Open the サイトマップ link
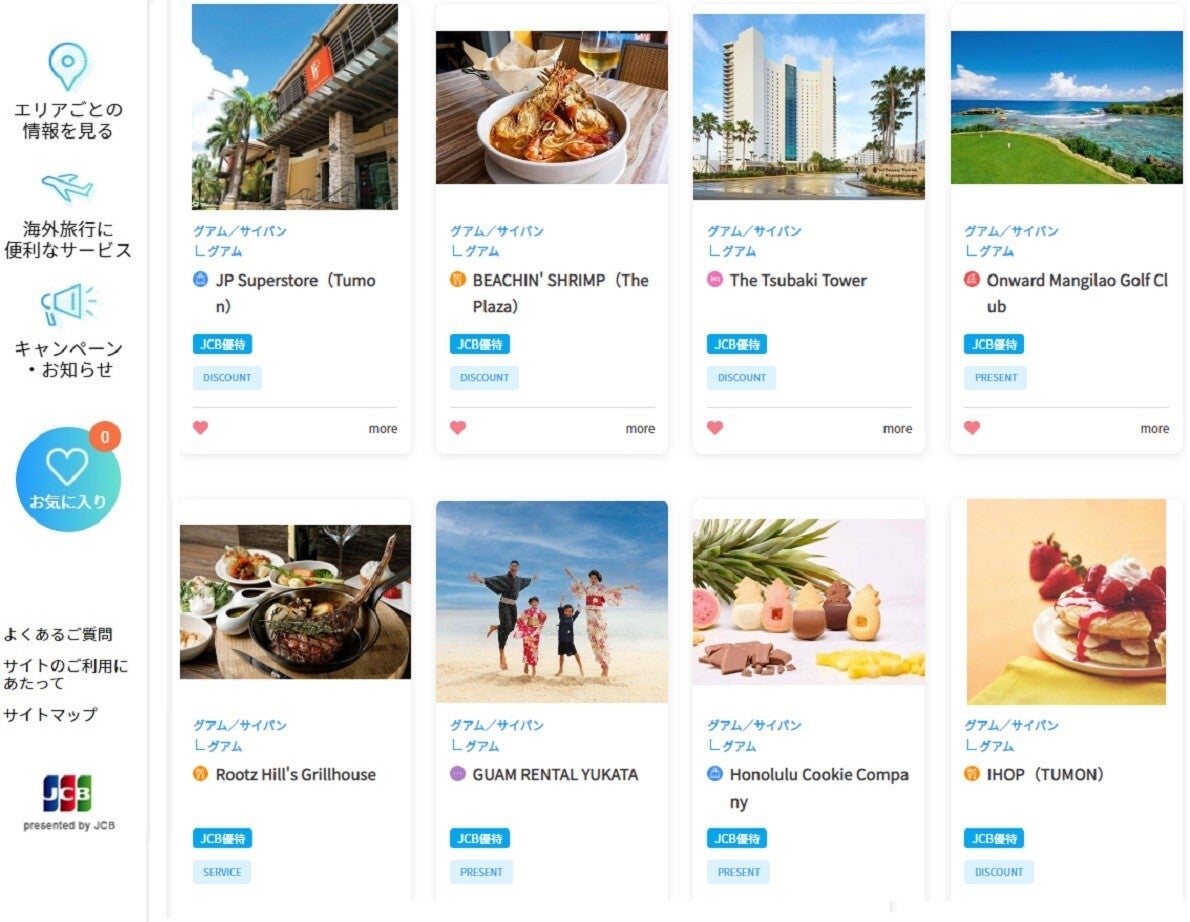Screen dimensions: 1190x922 click(50, 714)
